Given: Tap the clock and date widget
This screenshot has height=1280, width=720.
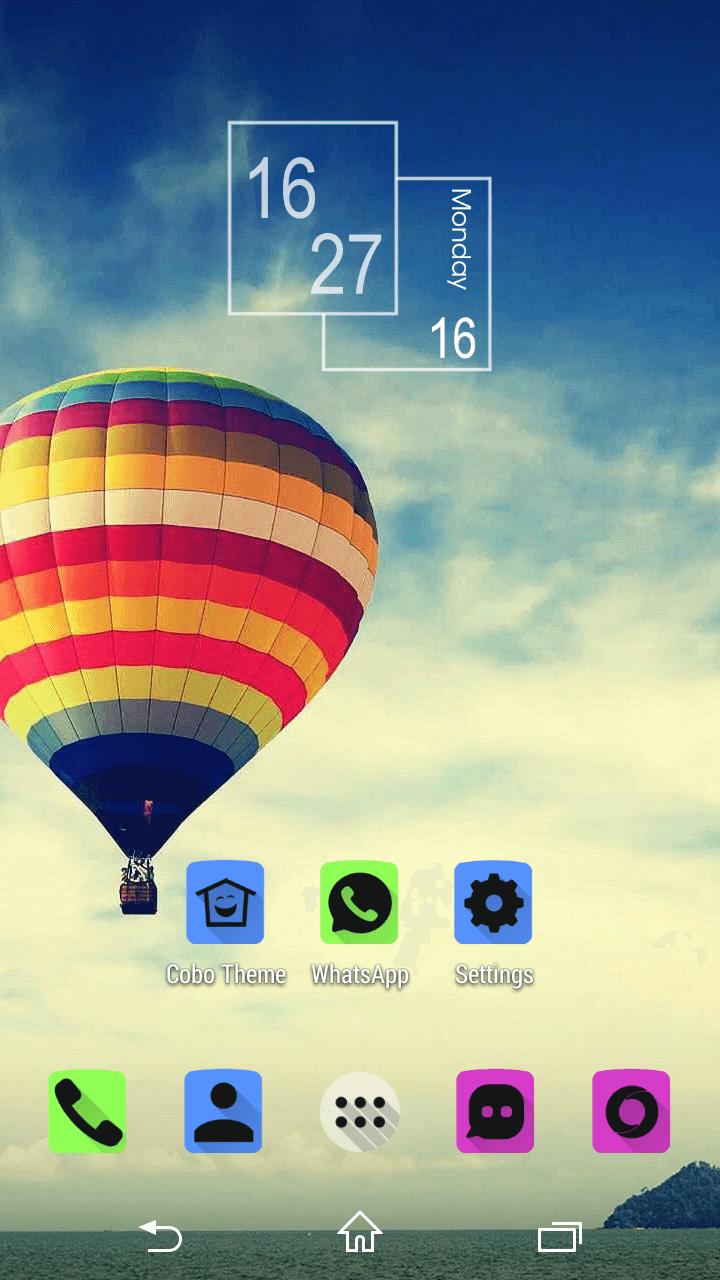Looking at the screenshot, I should pyautogui.click(x=359, y=245).
